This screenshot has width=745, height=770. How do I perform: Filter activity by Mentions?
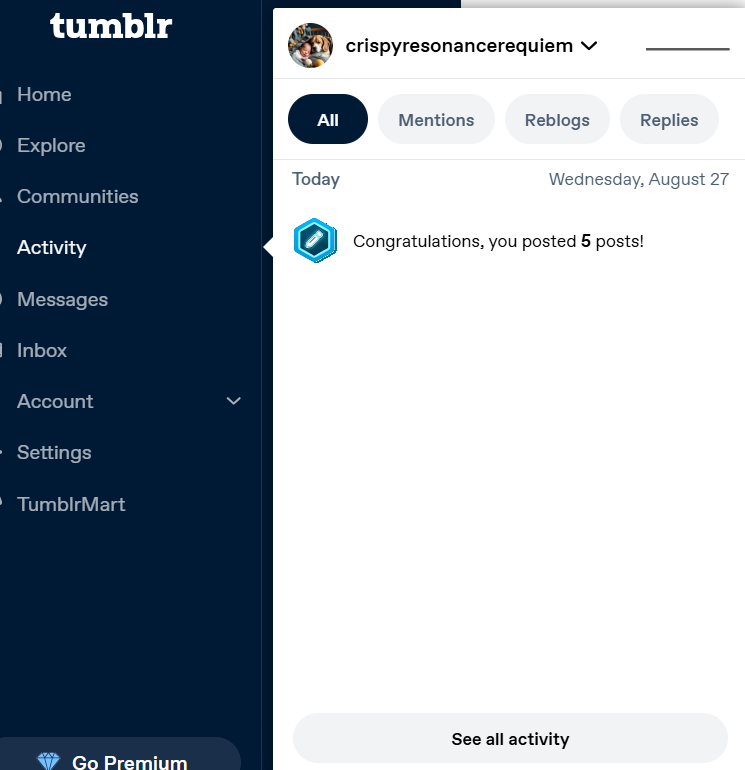click(x=436, y=120)
